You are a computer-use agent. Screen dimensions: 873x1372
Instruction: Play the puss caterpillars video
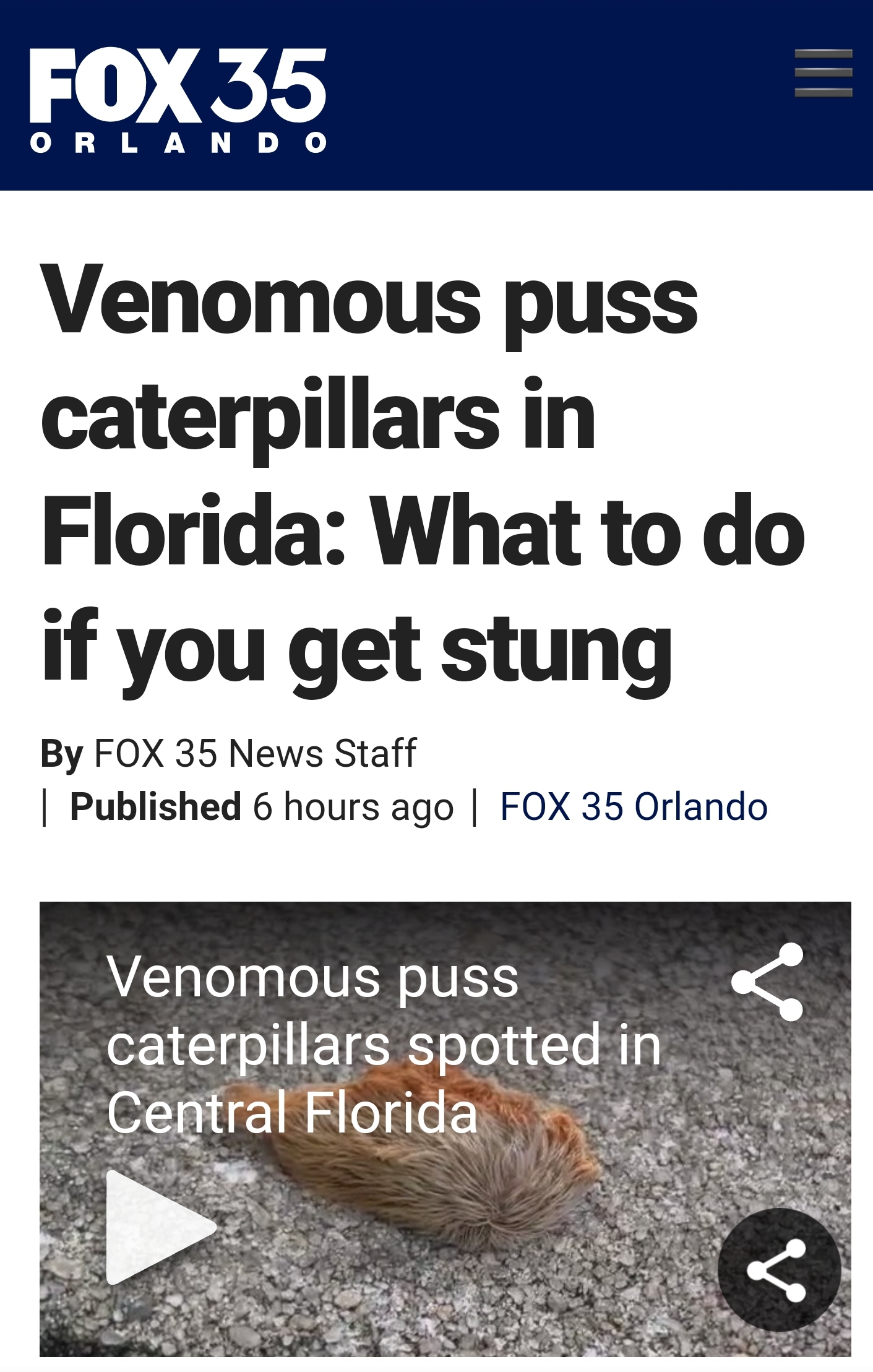click(x=160, y=1227)
